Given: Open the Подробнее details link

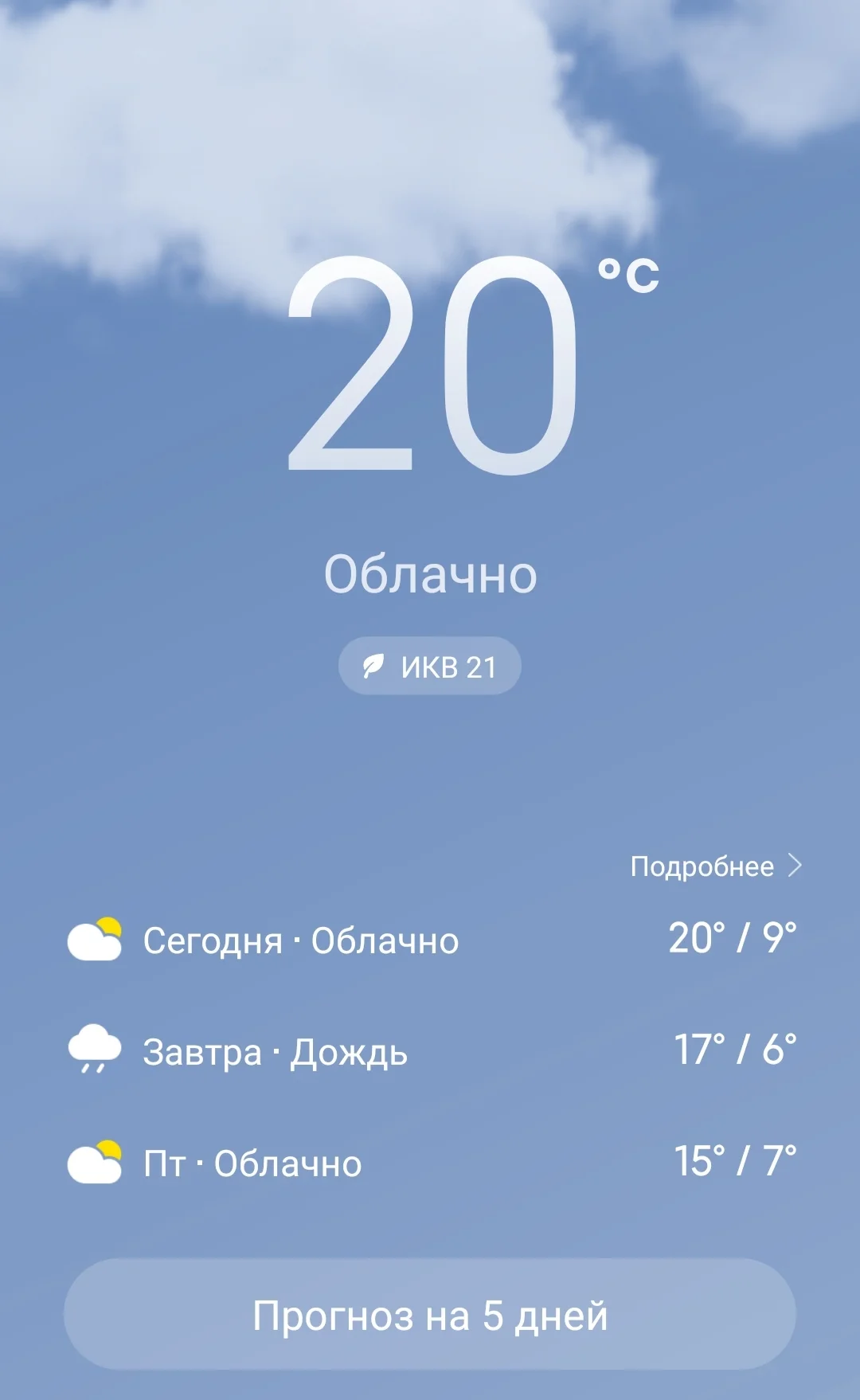Looking at the screenshot, I should coord(715,866).
